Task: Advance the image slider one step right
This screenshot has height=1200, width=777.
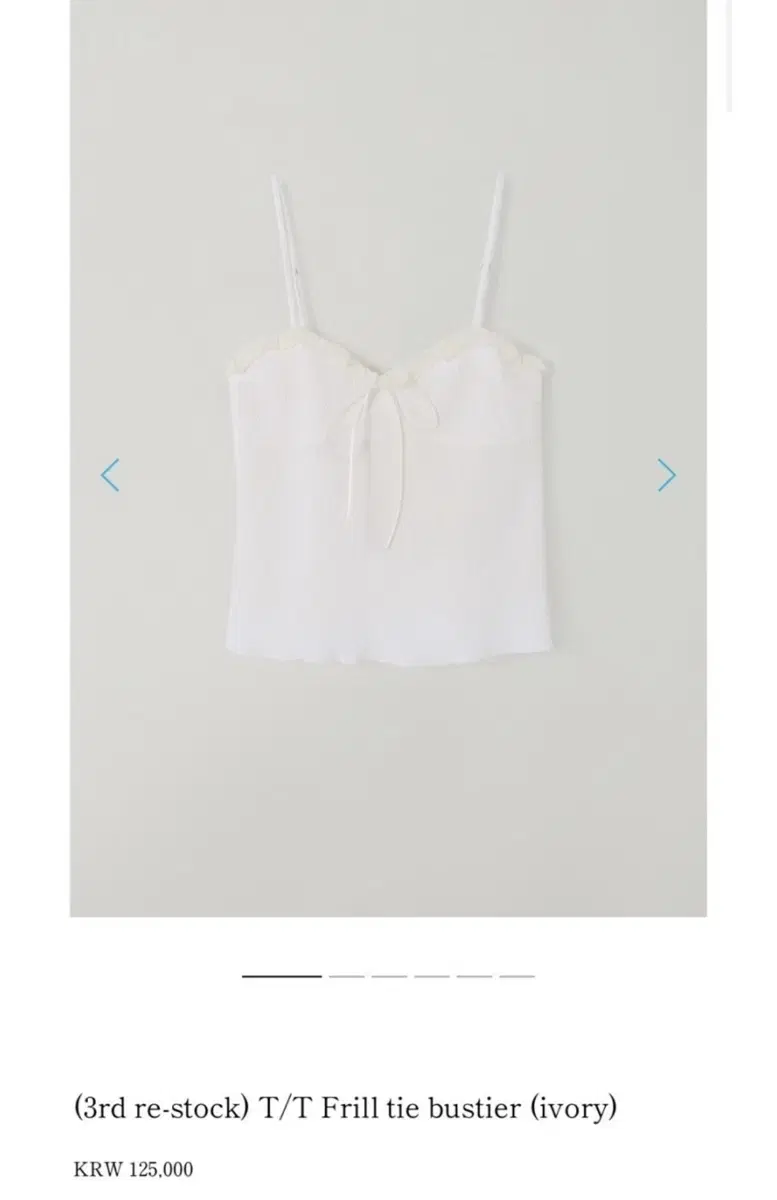Action: point(665,475)
